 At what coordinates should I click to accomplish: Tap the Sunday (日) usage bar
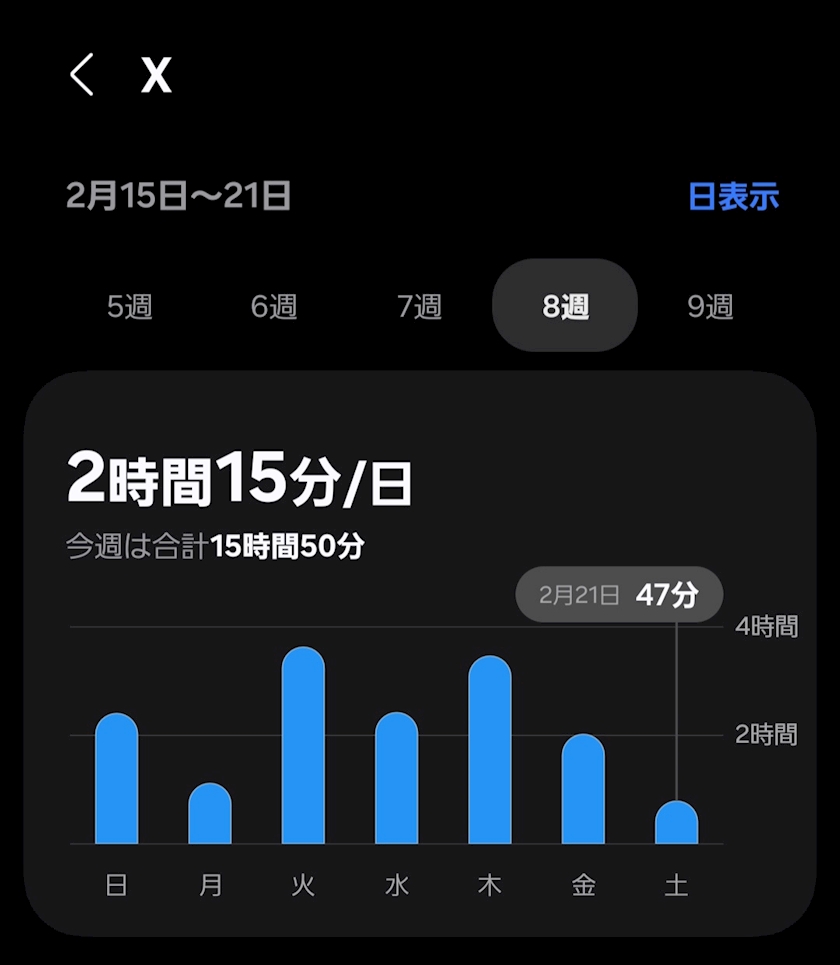[x=116, y=779]
